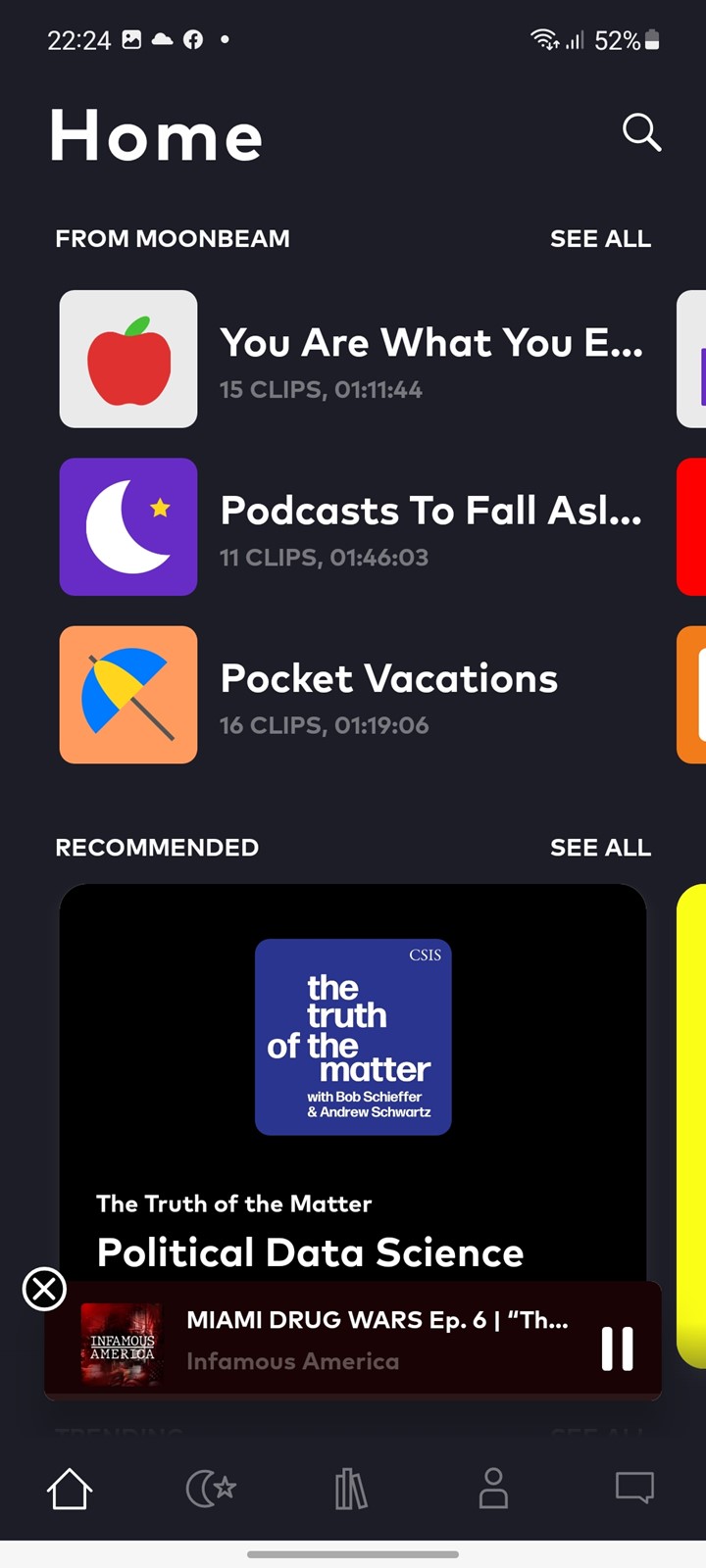The height and width of the screenshot is (1568, 706).
Task: Switch to the profile tab
Action: coord(493,1489)
